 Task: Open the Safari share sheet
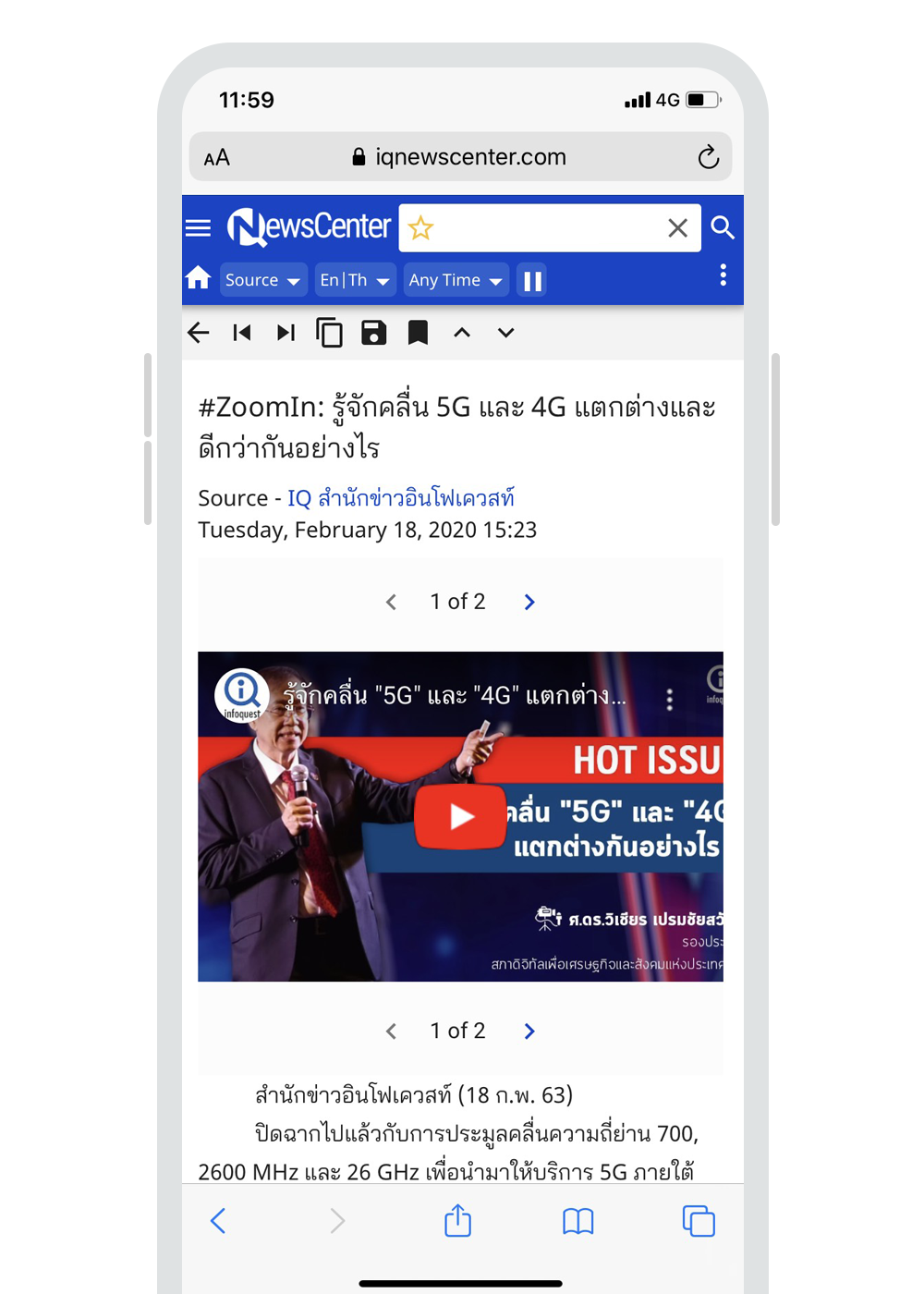457,1221
